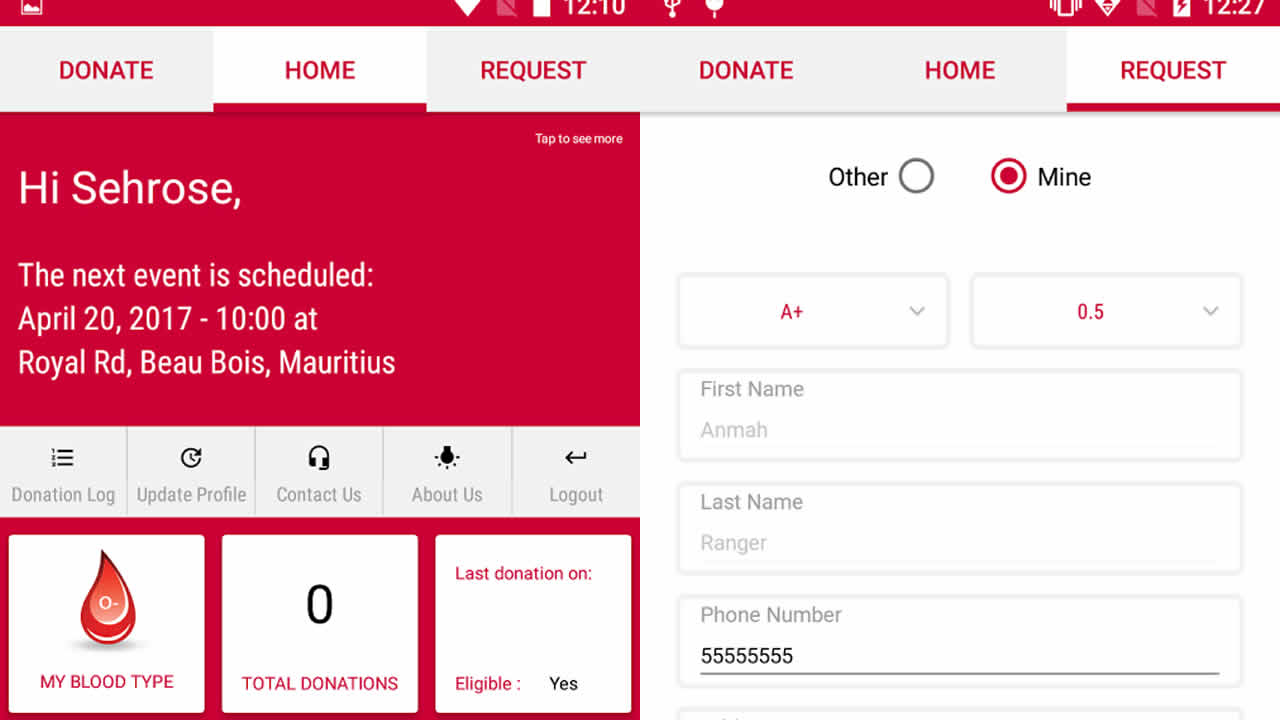Focus the Last Name field
This screenshot has width=1280, height=720.
[x=958, y=543]
